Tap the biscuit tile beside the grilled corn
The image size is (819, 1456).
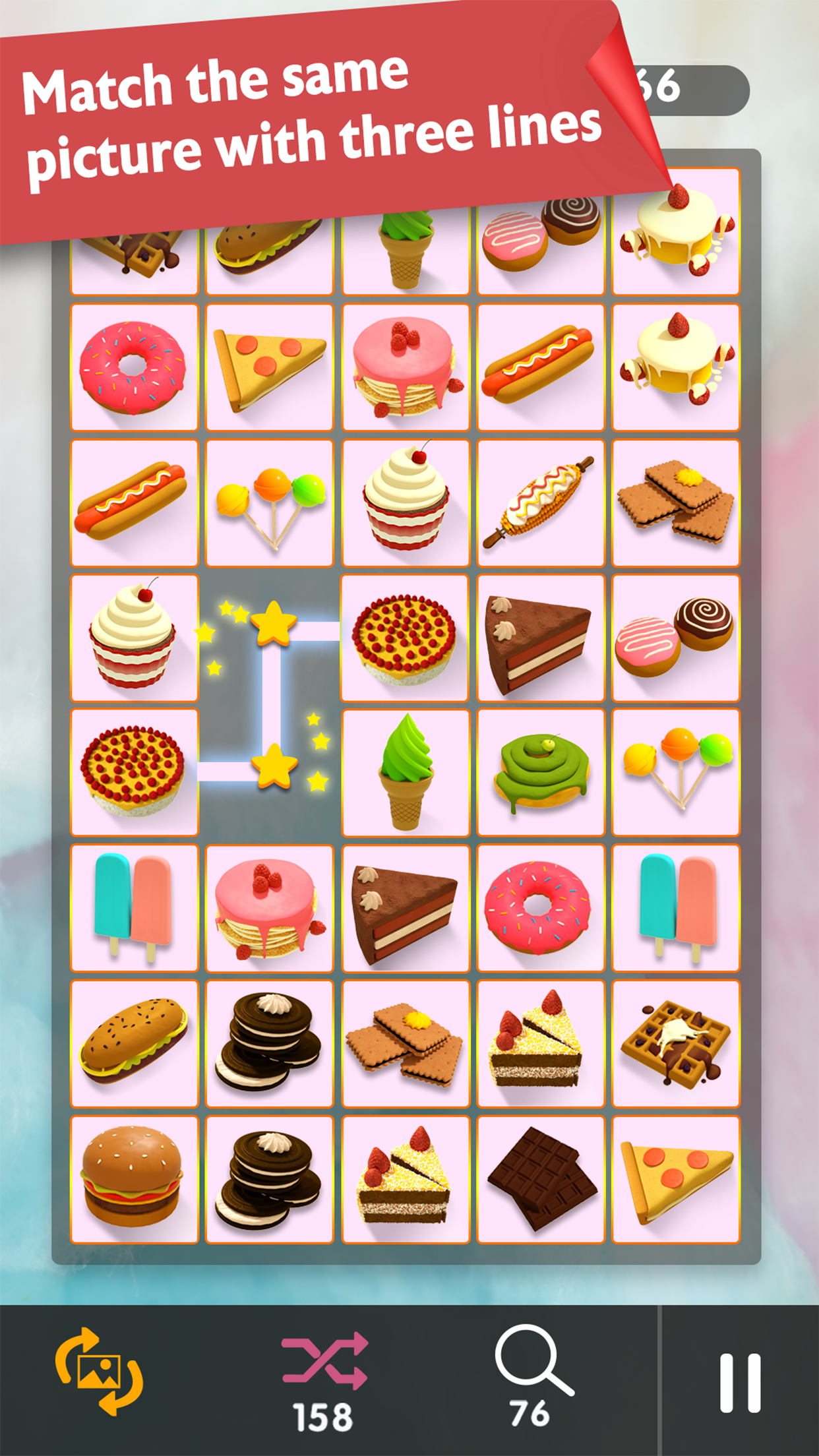(x=676, y=503)
